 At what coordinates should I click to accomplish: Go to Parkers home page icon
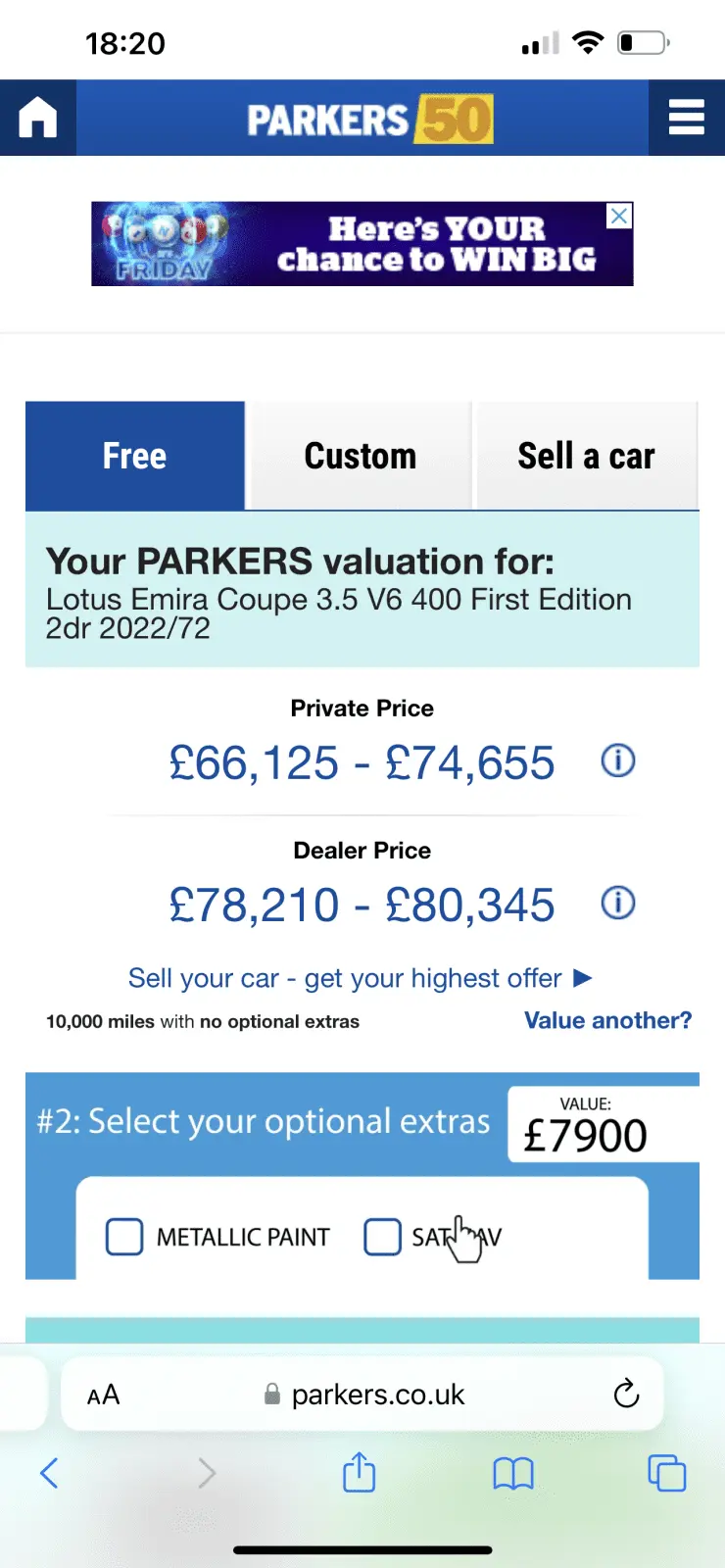(37, 119)
